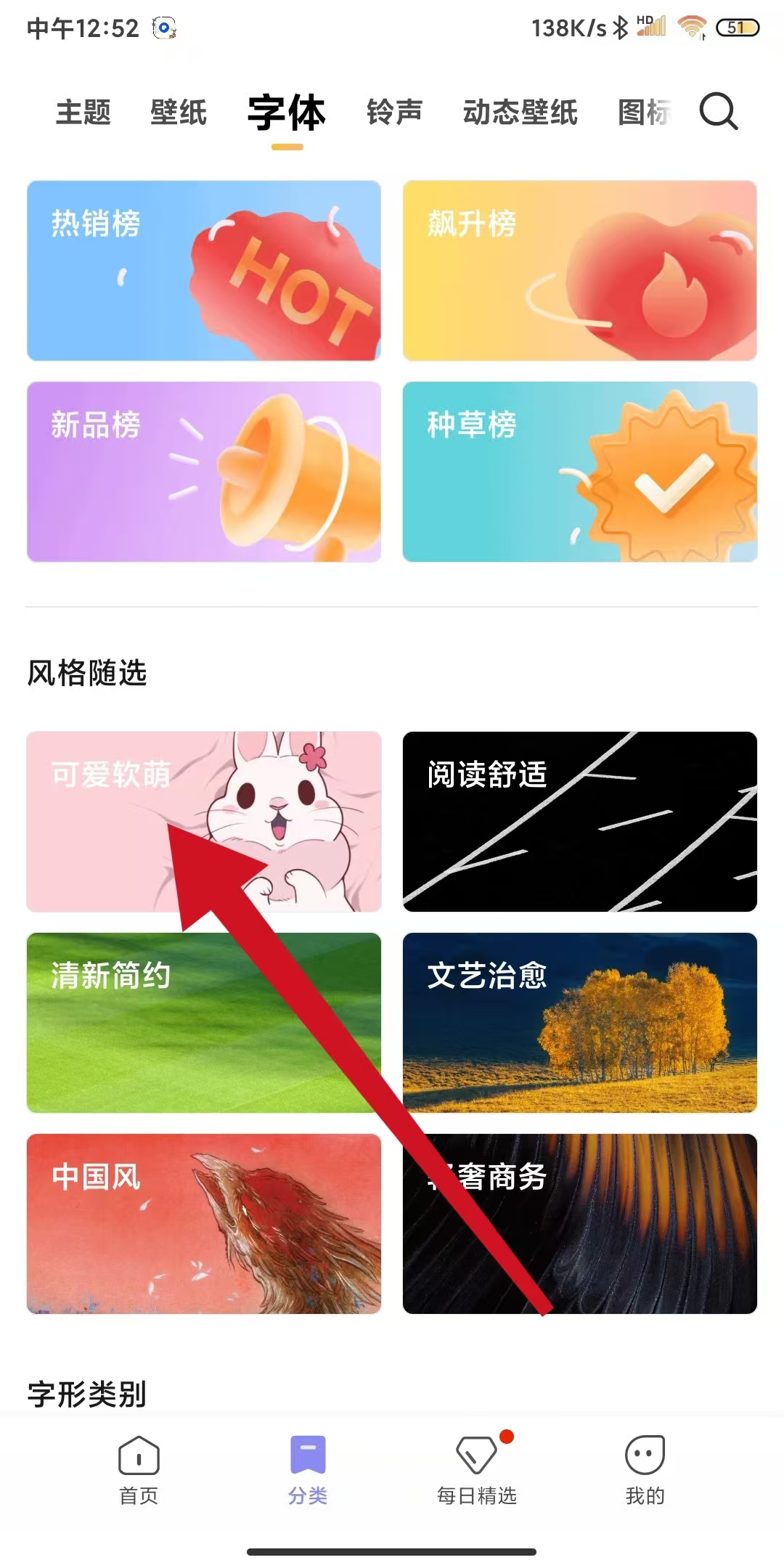This screenshot has height=1568, width=784.
Task: View the 新品榜 ranking card
Action: 204,472
